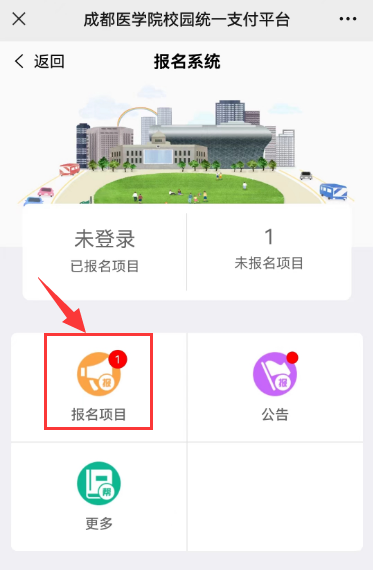This screenshot has height=570, width=373.
Task: Open the 公告 announcements
Action: (x=275, y=387)
